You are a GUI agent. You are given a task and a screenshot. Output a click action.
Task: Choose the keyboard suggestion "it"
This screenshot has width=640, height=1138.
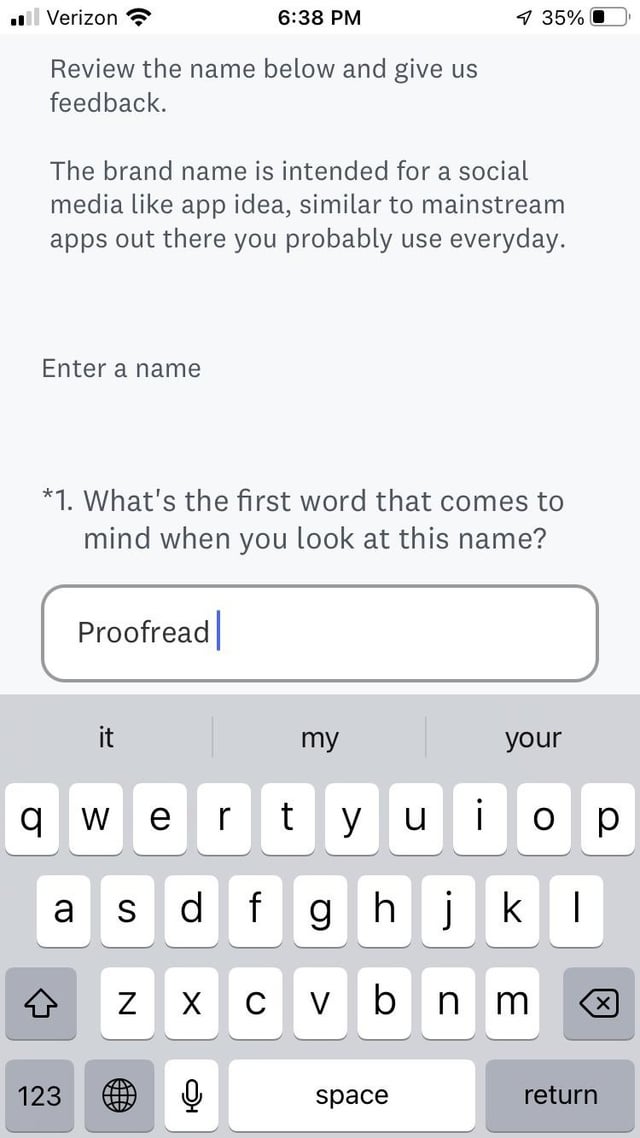tap(106, 737)
